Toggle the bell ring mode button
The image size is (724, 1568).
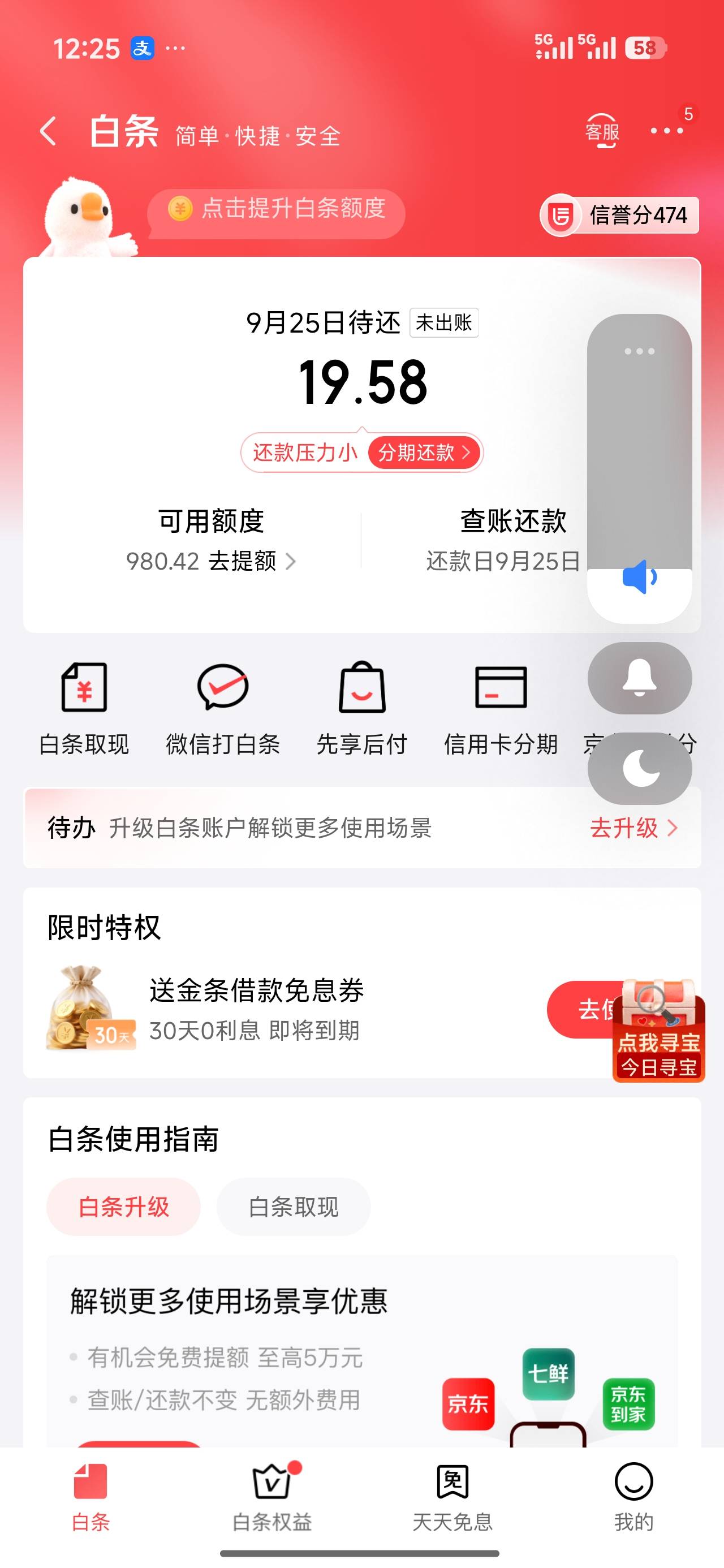point(639,678)
